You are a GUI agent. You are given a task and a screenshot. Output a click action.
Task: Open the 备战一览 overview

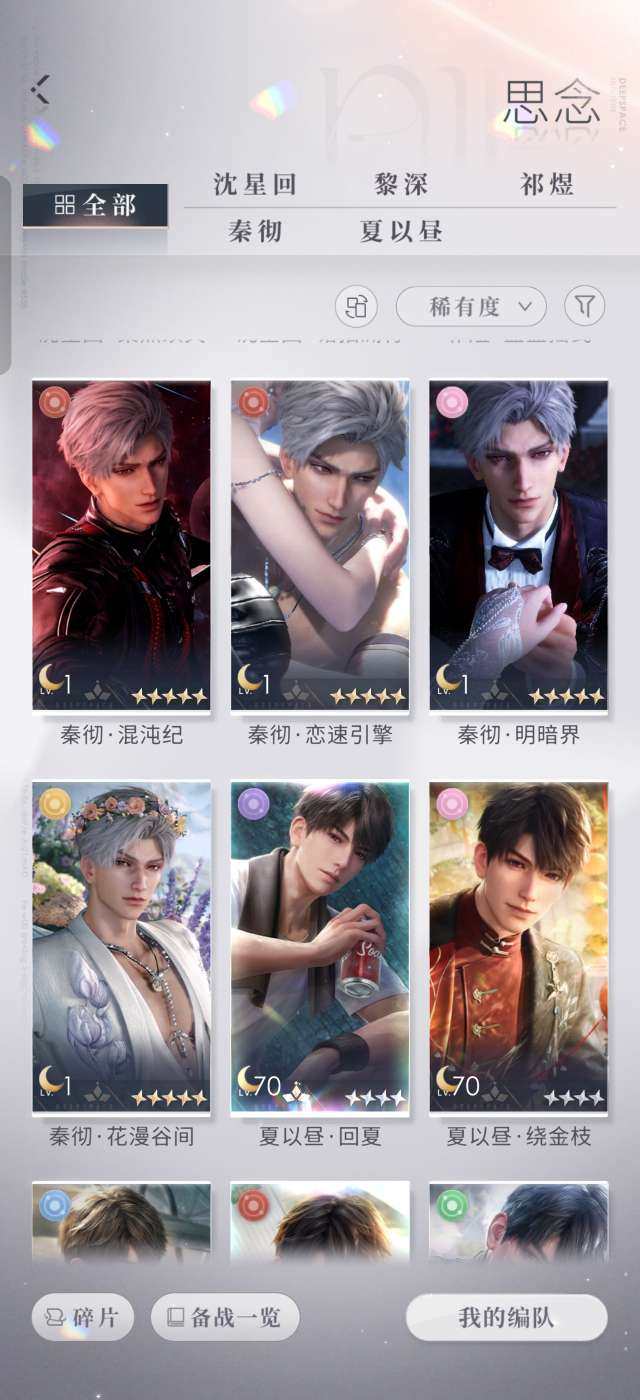tap(225, 1317)
